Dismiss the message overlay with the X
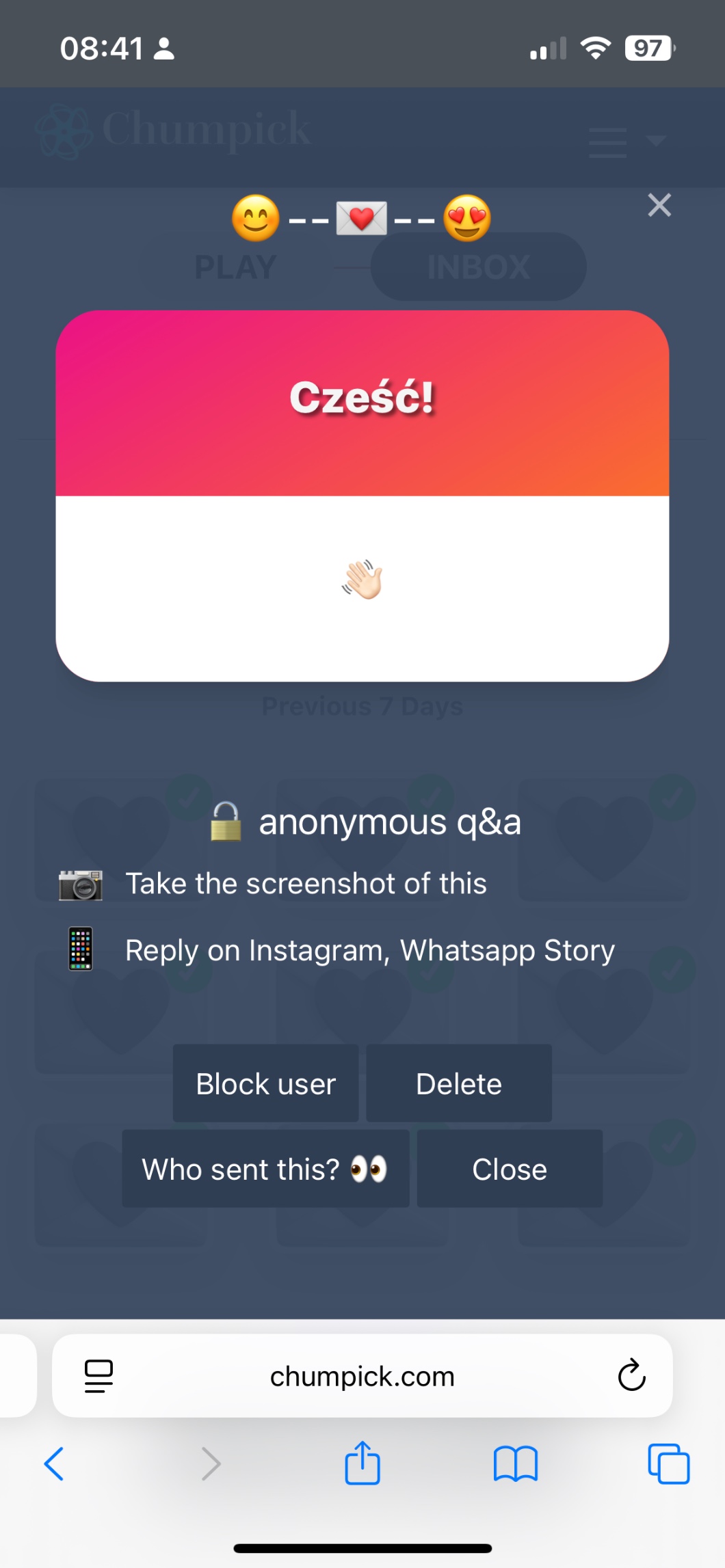 pyautogui.click(x=659, y=205)
